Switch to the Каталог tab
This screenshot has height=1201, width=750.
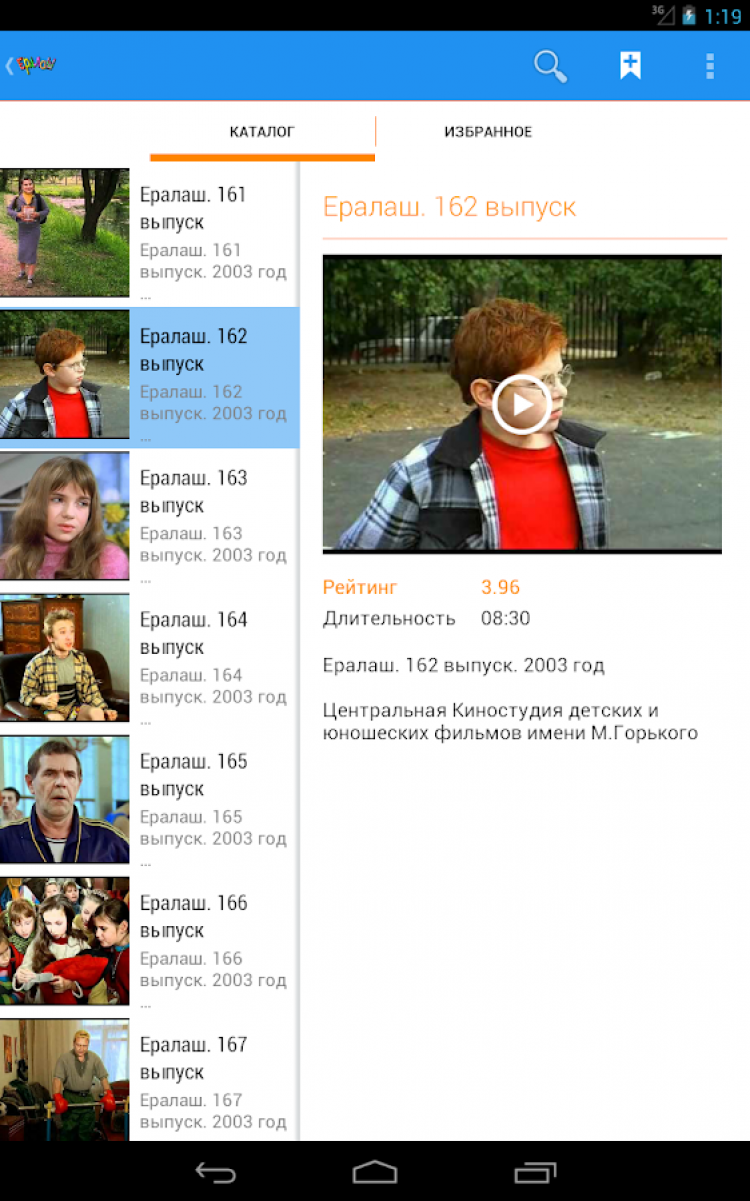(x=262, y=132)
